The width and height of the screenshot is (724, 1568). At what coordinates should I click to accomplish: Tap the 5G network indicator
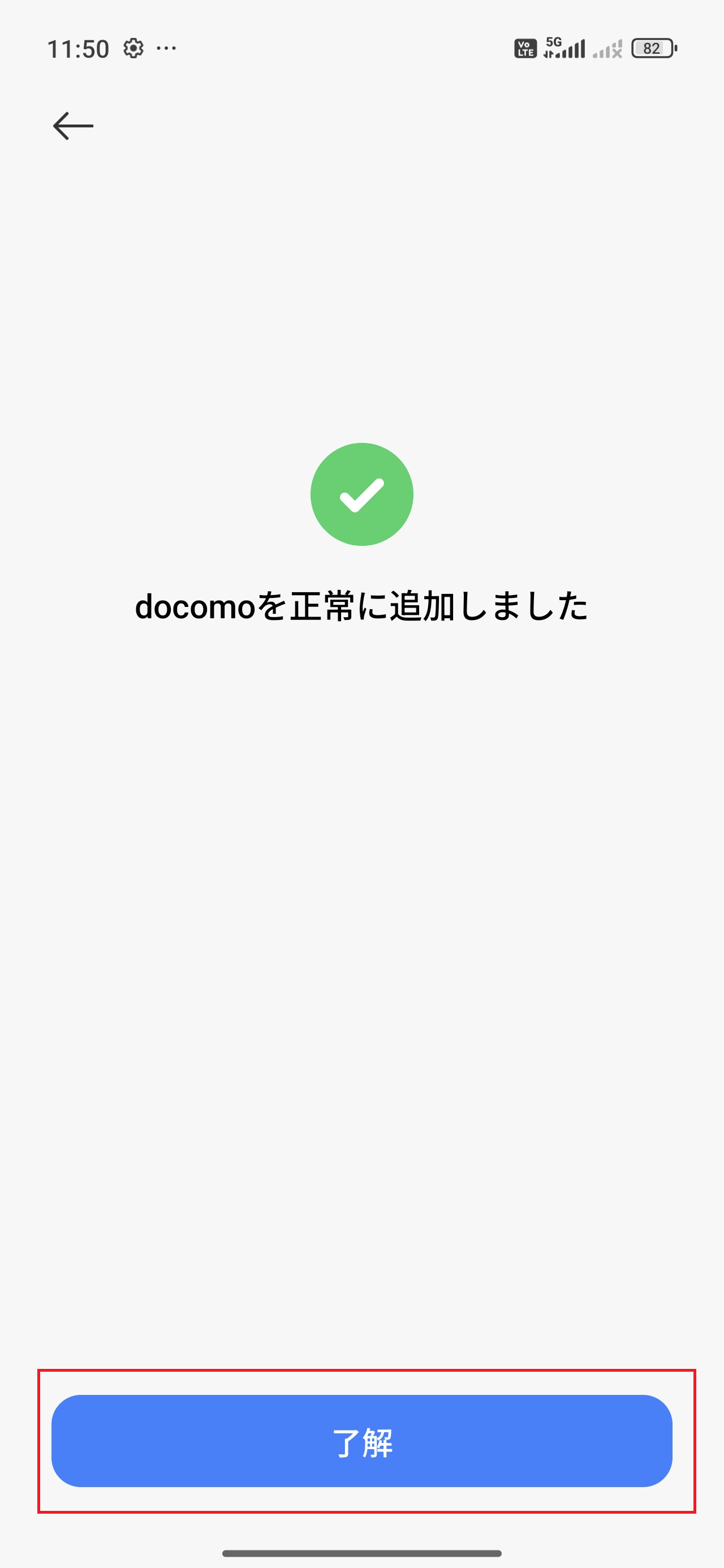[x=554, y=44]
